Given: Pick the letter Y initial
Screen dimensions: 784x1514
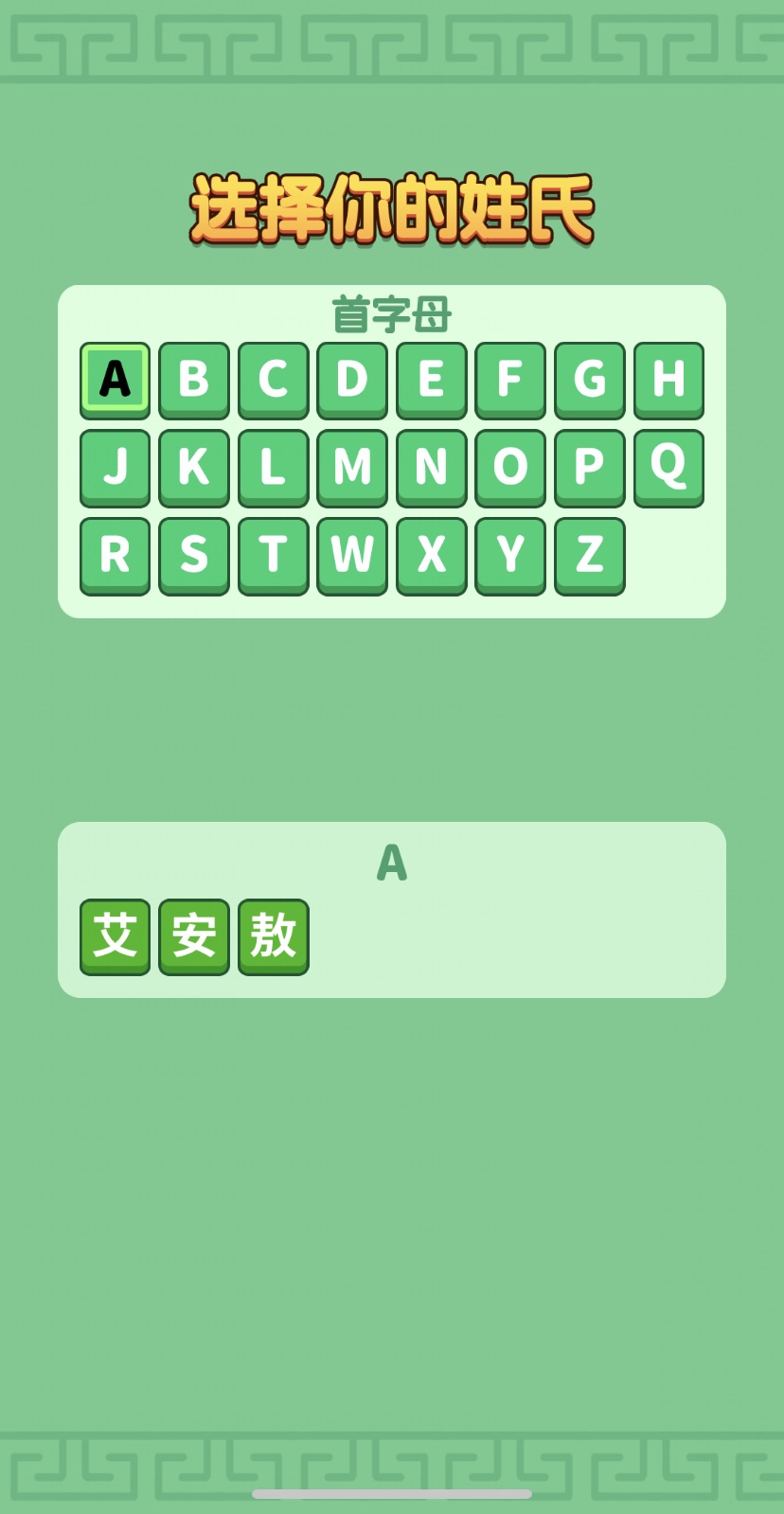Looking at the screenshot, I should point(510,555).
